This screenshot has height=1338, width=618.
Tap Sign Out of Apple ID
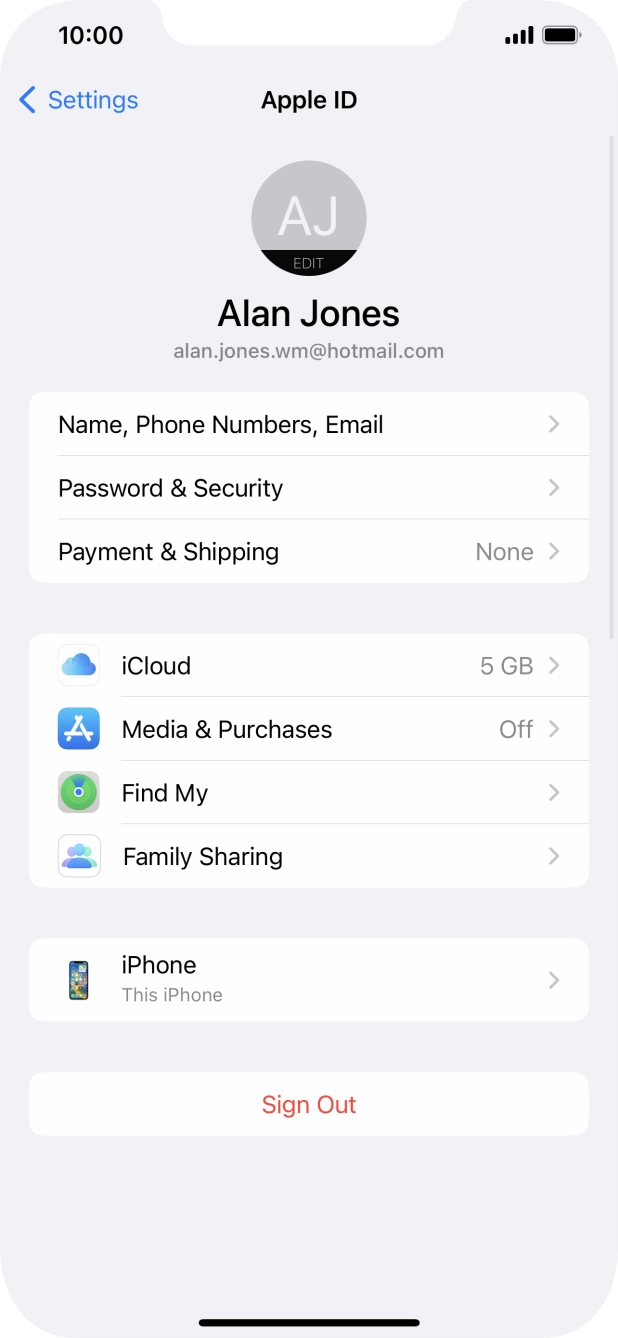308,1105
